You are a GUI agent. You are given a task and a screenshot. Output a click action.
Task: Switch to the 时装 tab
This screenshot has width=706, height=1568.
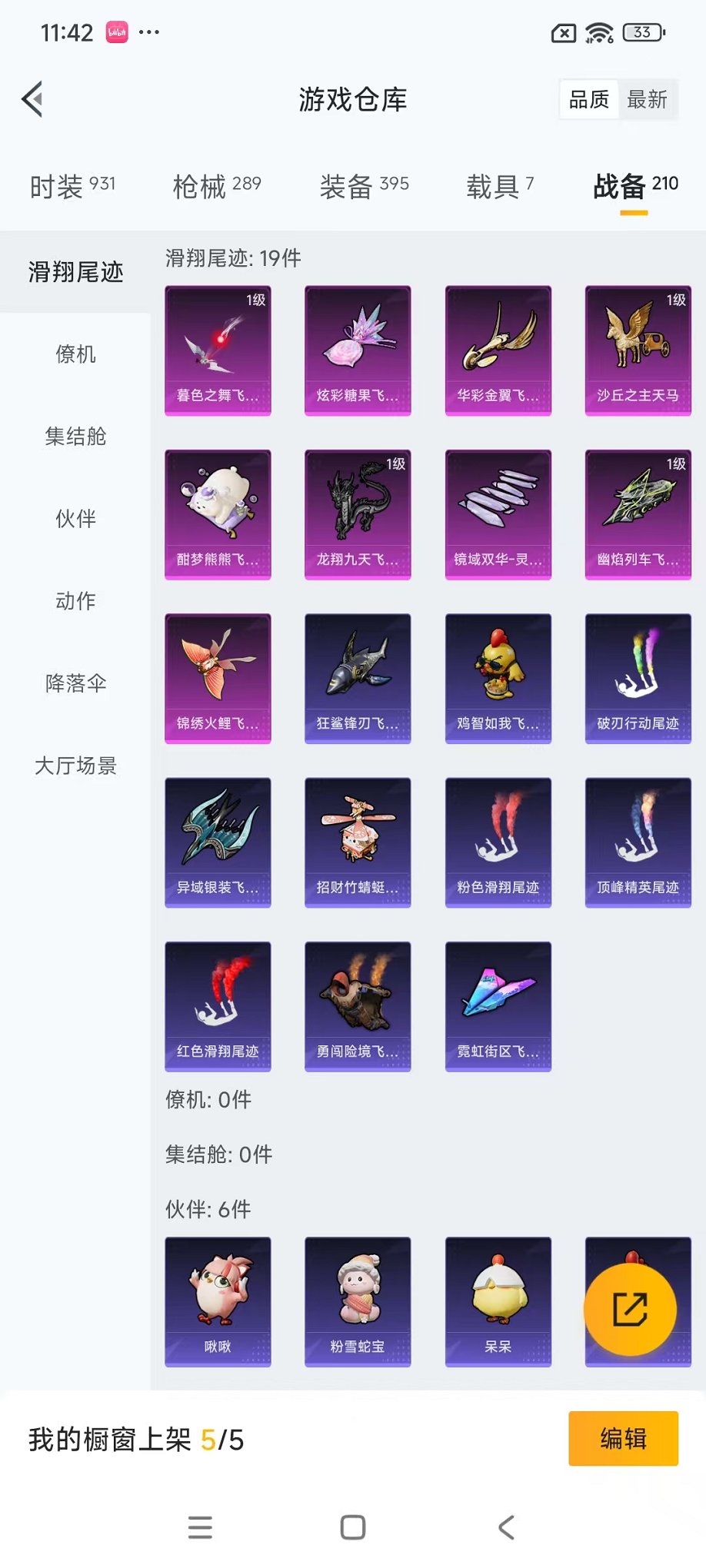coord(72,186)
